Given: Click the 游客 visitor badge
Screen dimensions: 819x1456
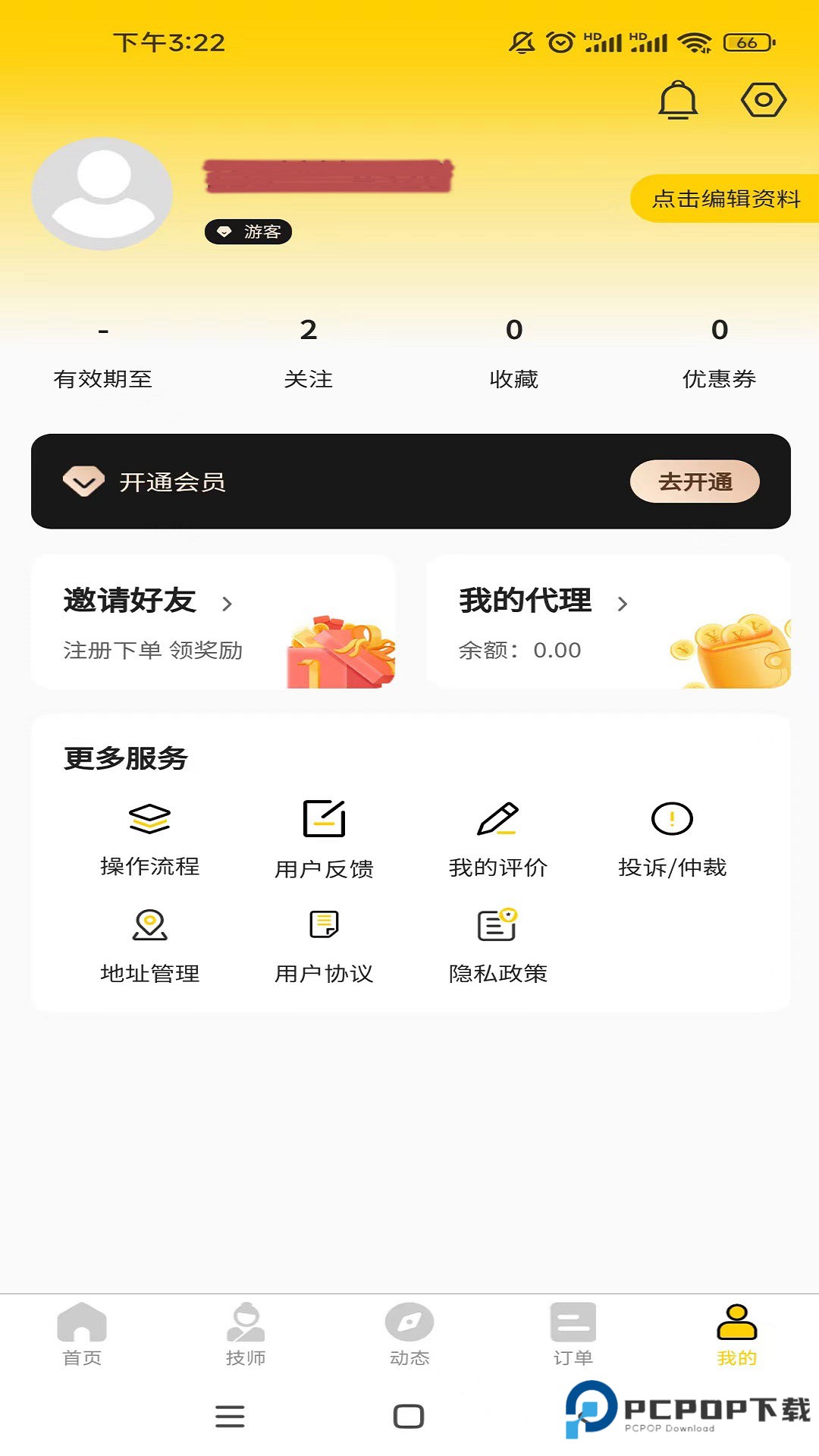Looking at the screenshot, I should (x=247, y=232).
